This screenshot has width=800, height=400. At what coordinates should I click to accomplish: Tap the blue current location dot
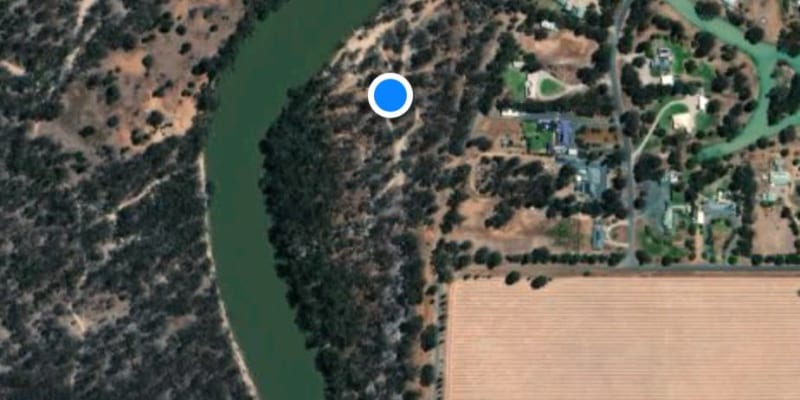tap(391, 96)
